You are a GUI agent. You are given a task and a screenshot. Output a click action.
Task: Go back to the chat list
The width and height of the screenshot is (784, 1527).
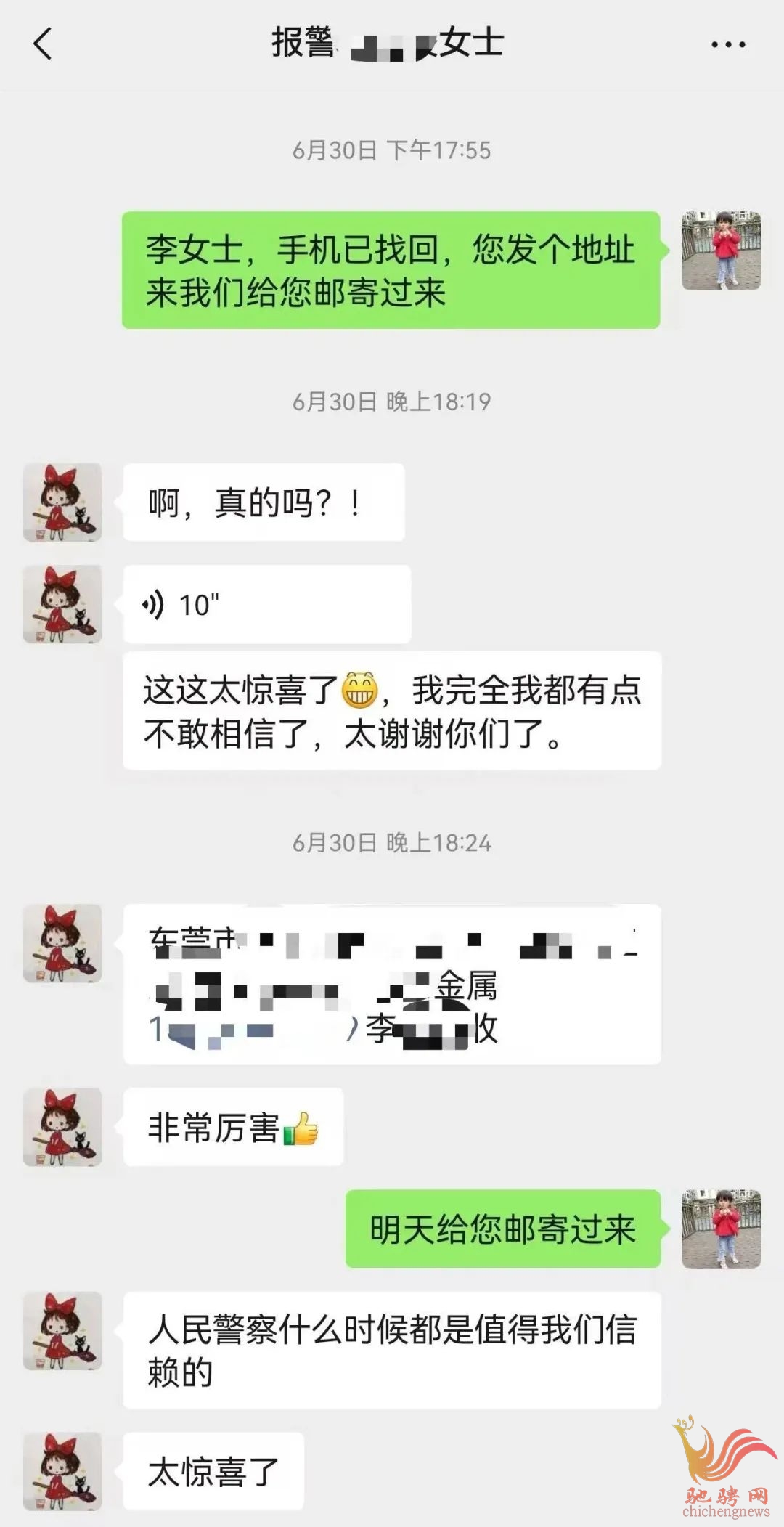(44, 44)
